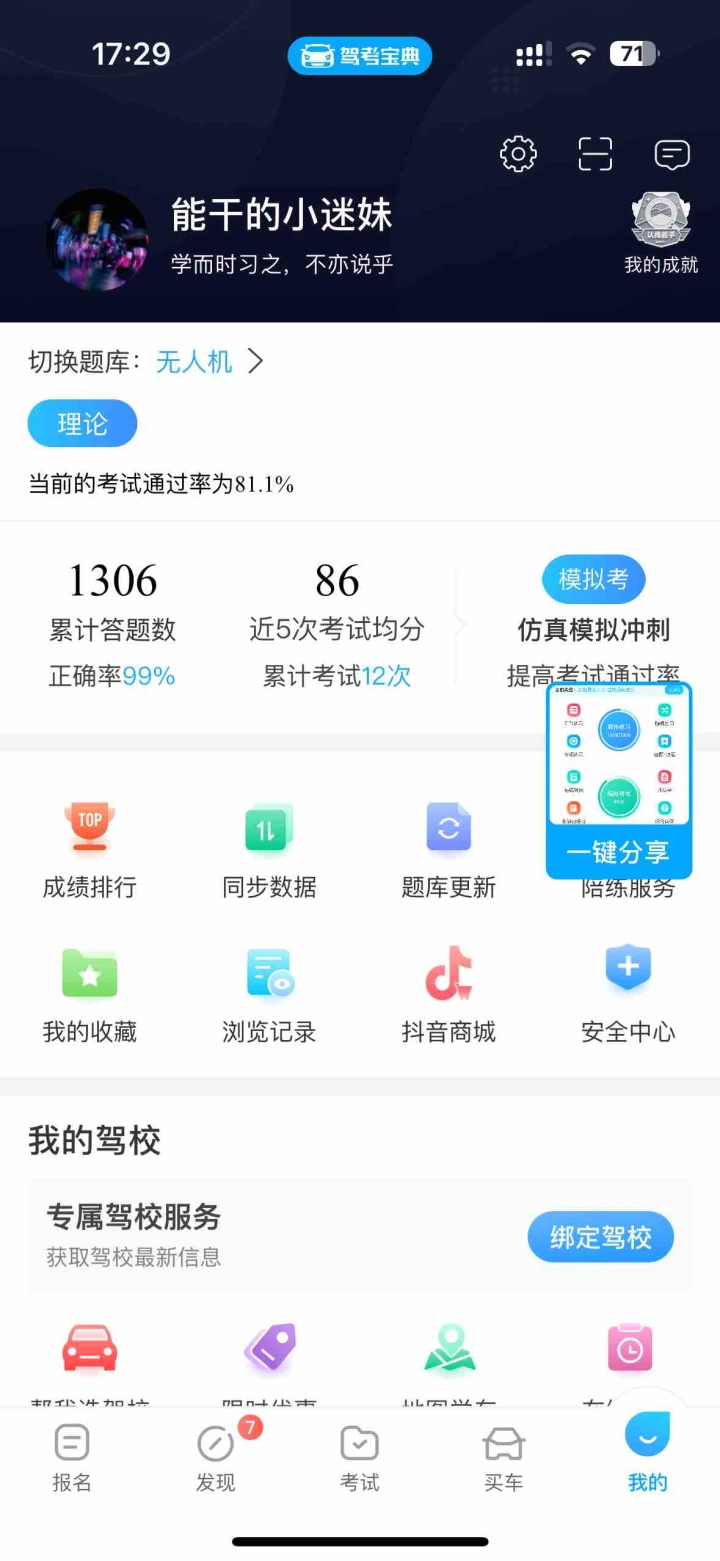
Task: Open the scan code icon
Action: pyautogui.click(x=595, y=154)
